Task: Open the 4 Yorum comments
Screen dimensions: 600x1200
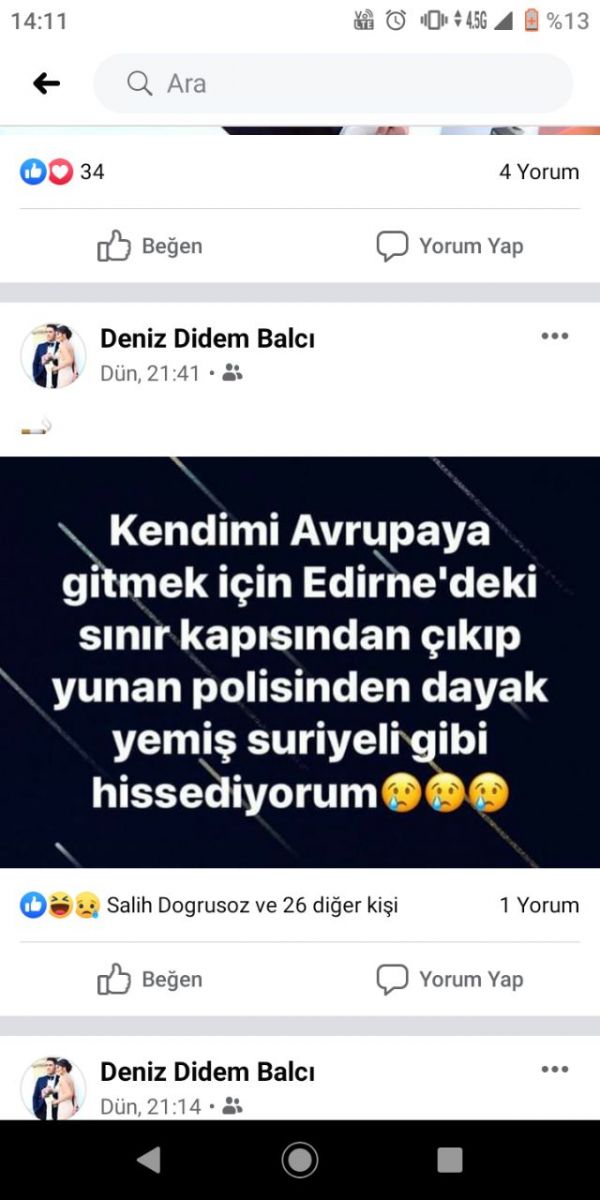Action: [538, 172]
